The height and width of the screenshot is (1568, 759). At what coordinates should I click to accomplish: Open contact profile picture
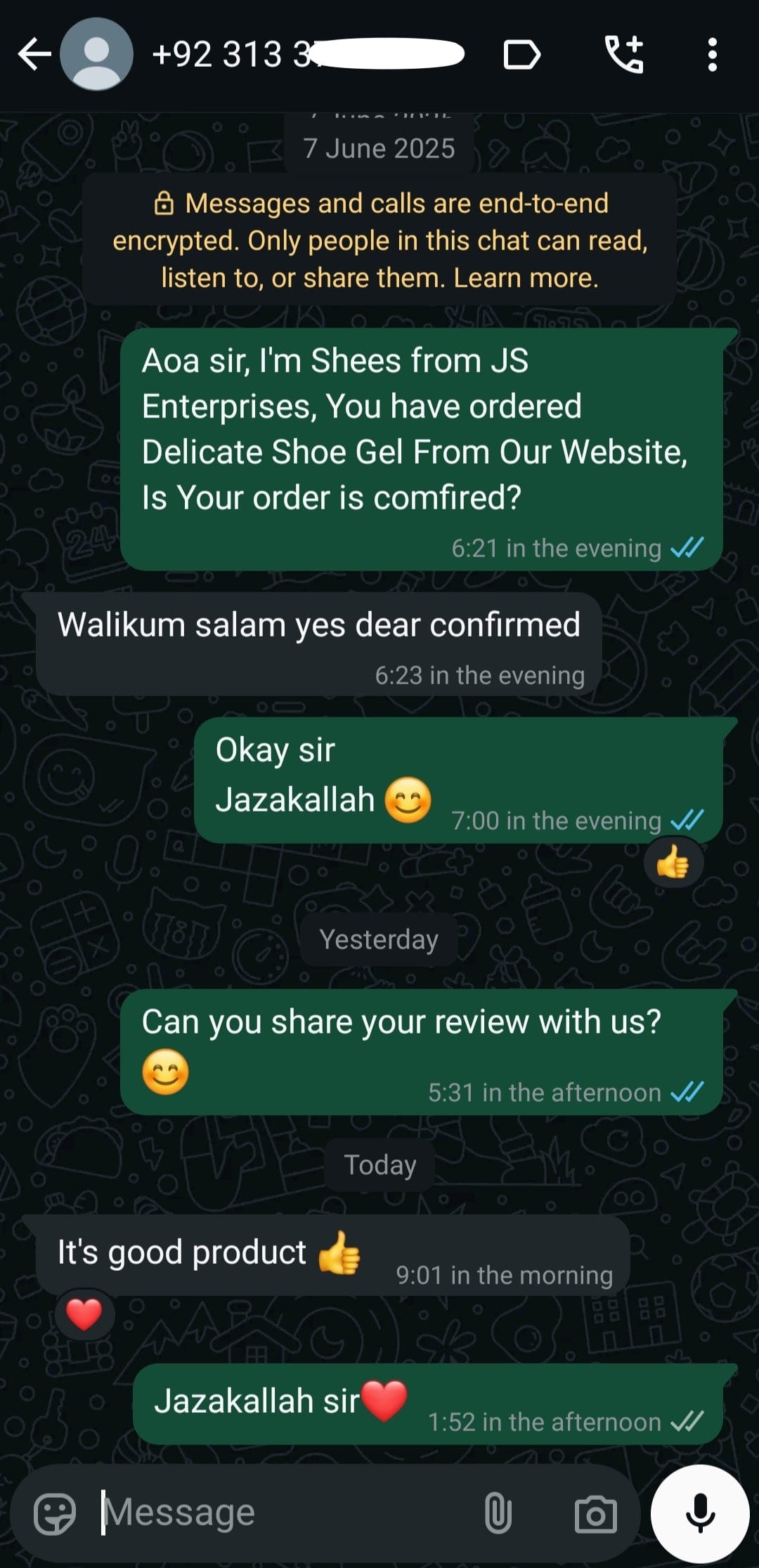pyautogui.click(x=96, y=55)
